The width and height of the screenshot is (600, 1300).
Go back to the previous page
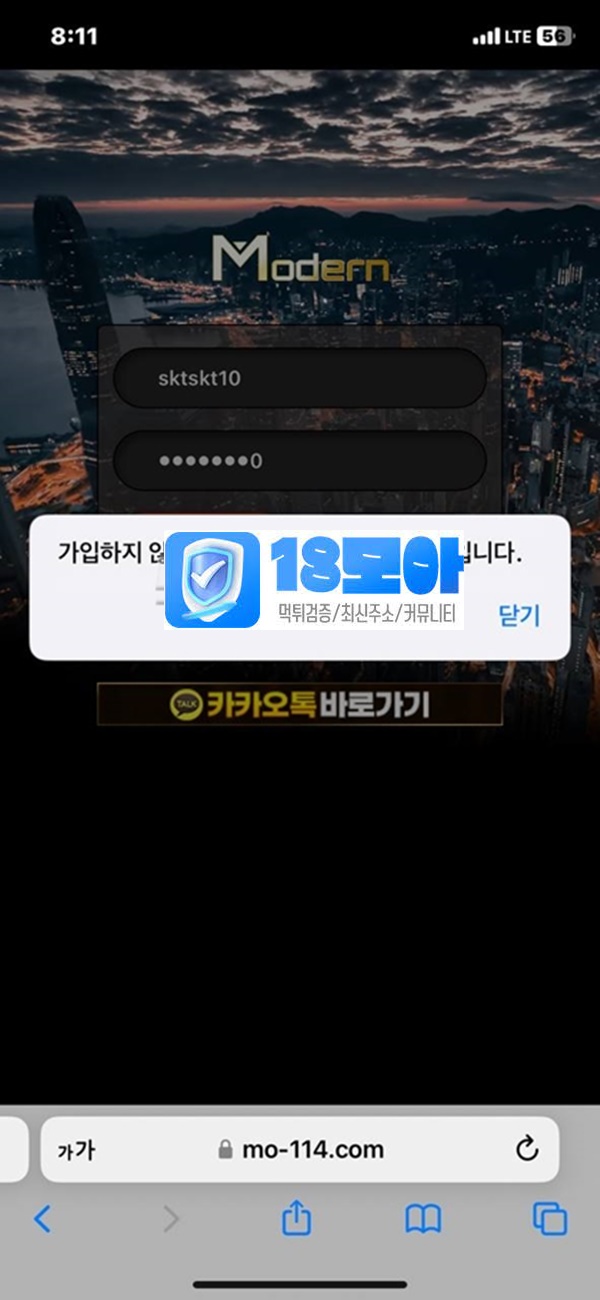click(x=42, y=1219)
